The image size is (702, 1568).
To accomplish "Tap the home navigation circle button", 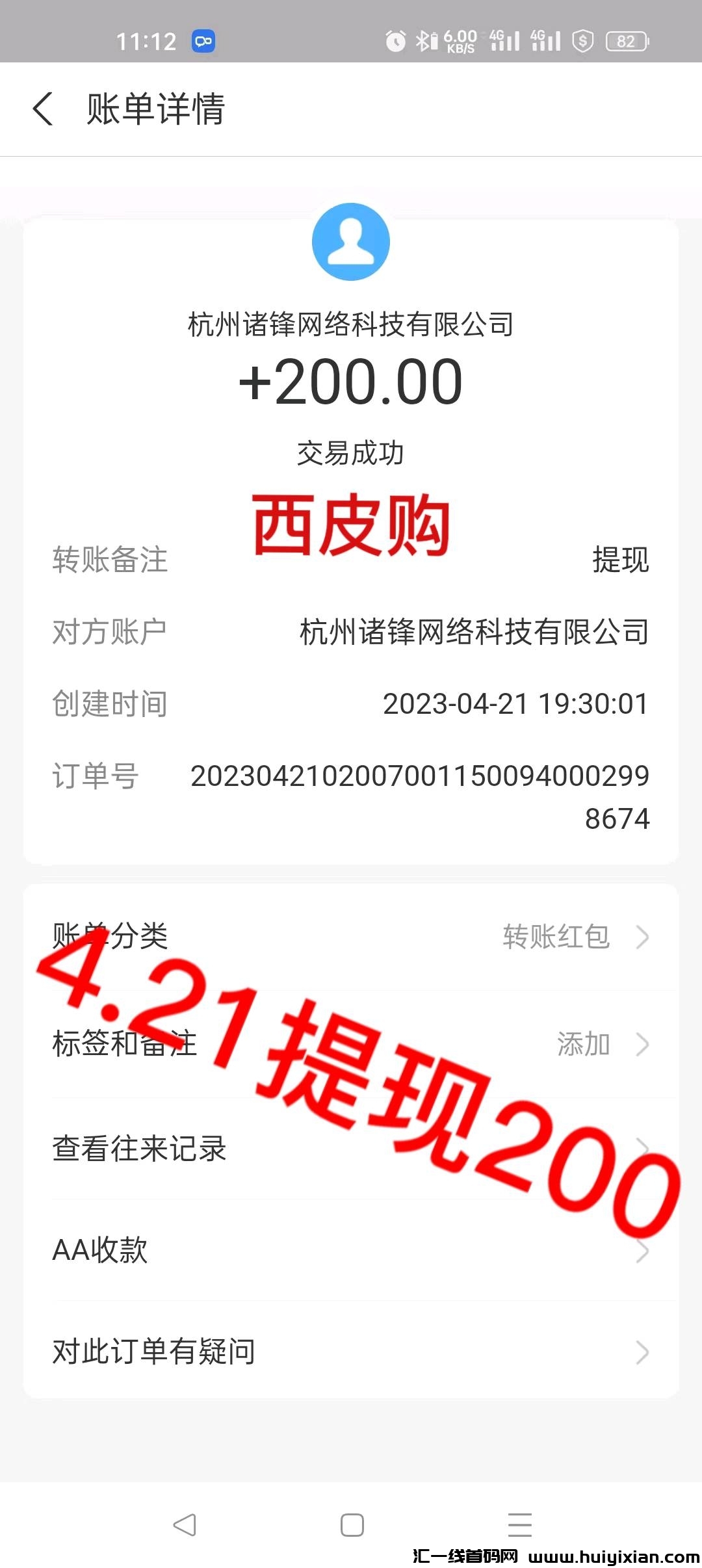I will (x=350, y=1524).
